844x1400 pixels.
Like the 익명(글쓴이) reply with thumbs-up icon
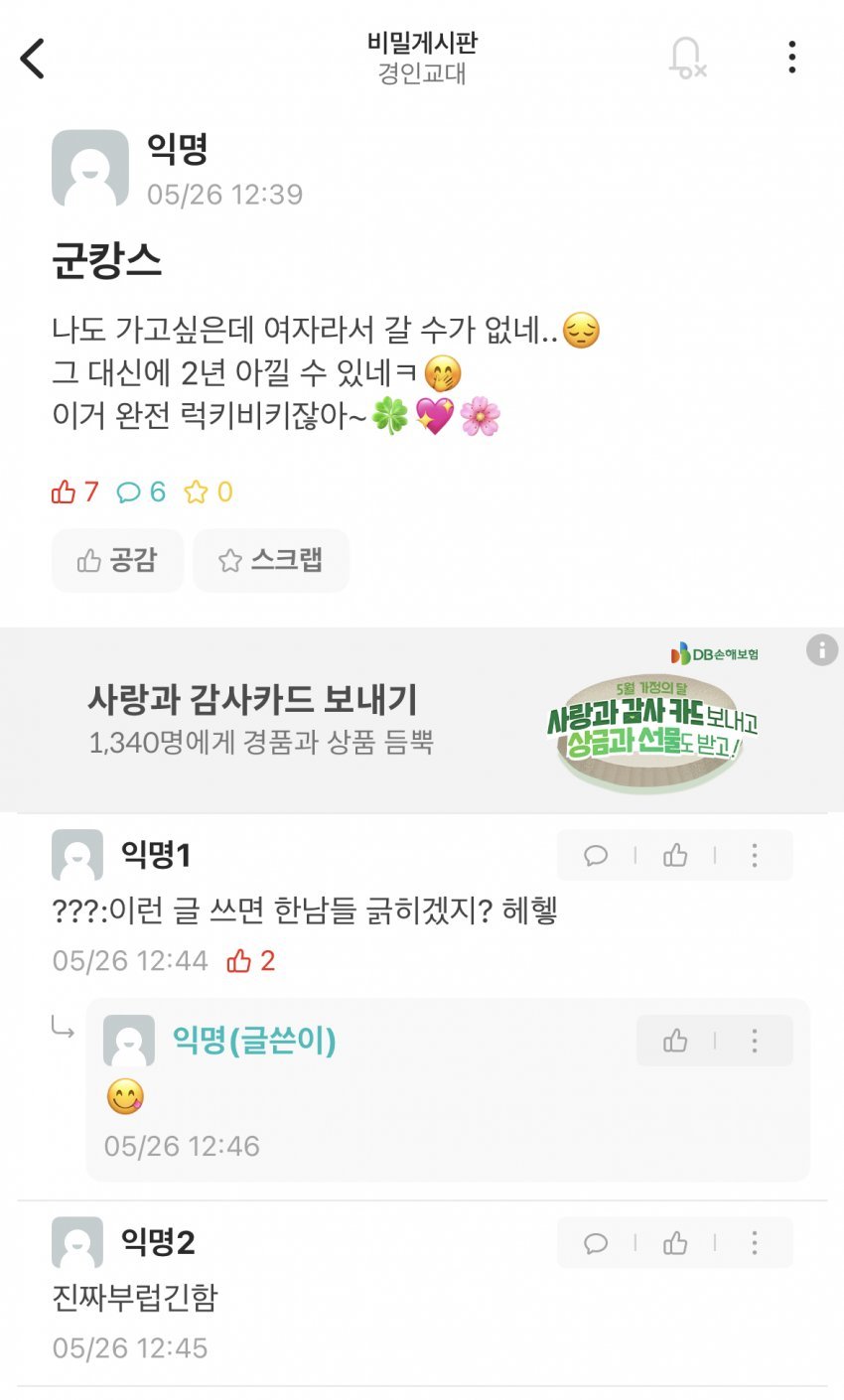[676, 1041]
